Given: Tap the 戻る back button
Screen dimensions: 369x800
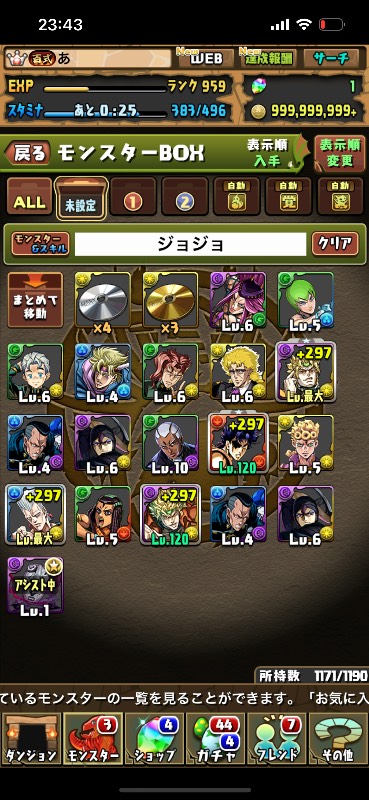Looking at the screenshot, I should point(28,153).
